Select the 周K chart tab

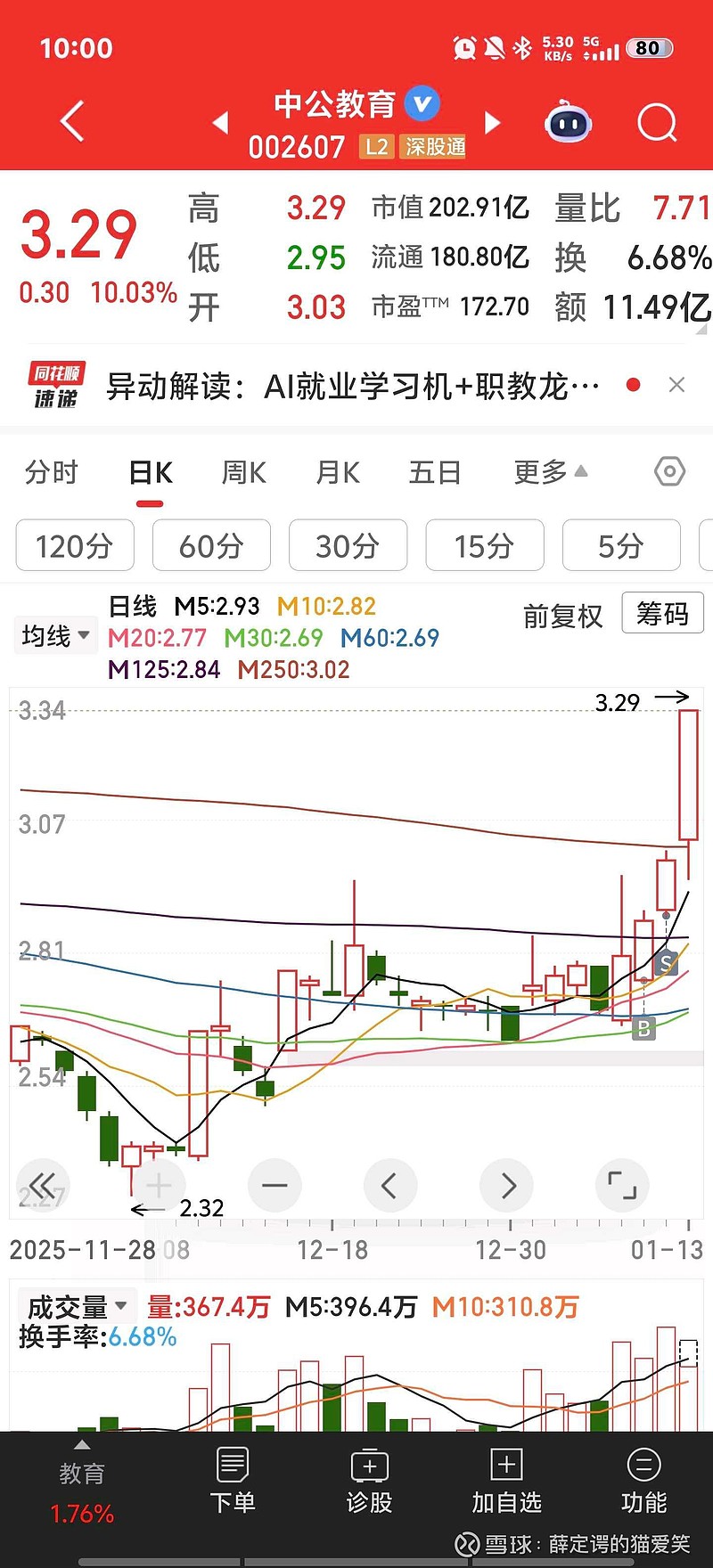click(x=243, y=472)
